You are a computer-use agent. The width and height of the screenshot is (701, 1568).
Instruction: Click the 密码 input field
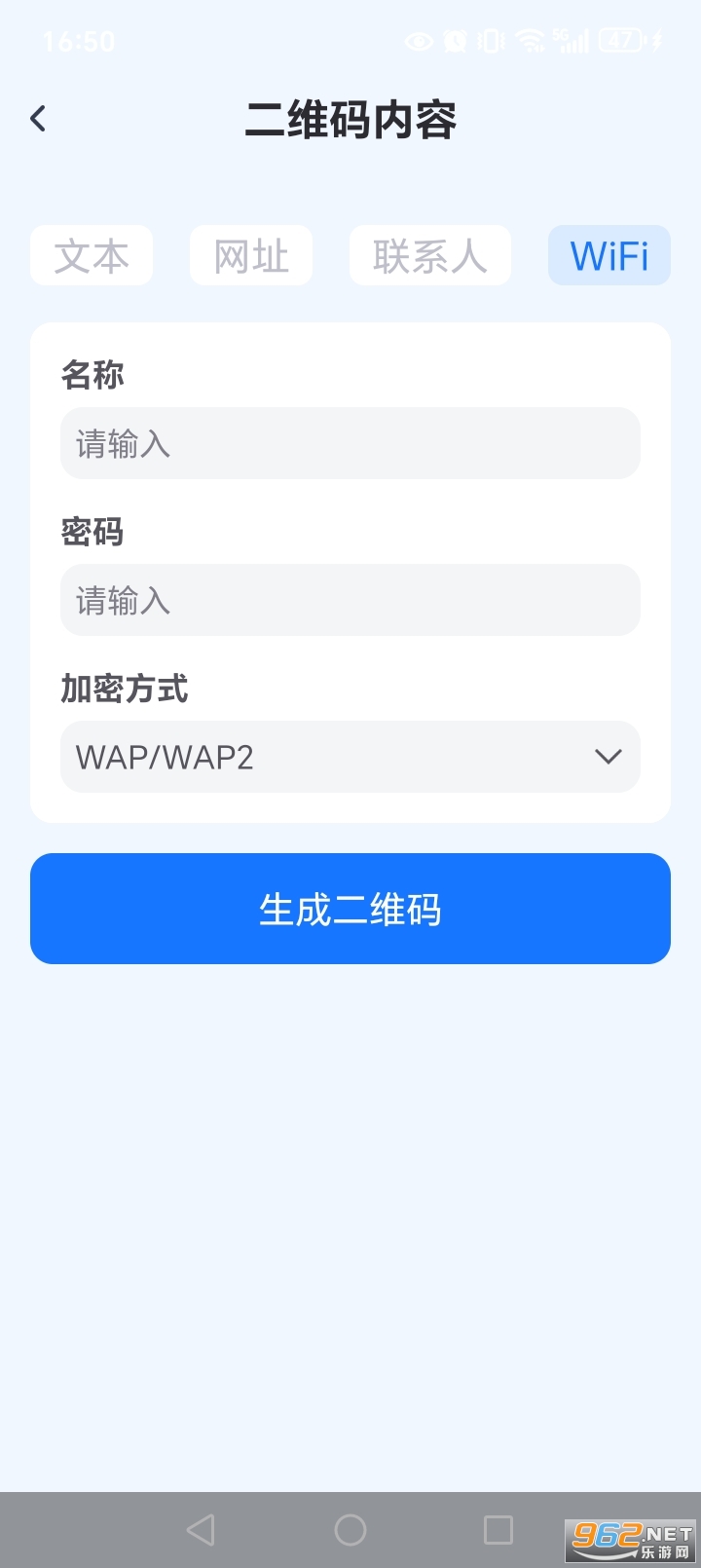click(x=350, y=601)
